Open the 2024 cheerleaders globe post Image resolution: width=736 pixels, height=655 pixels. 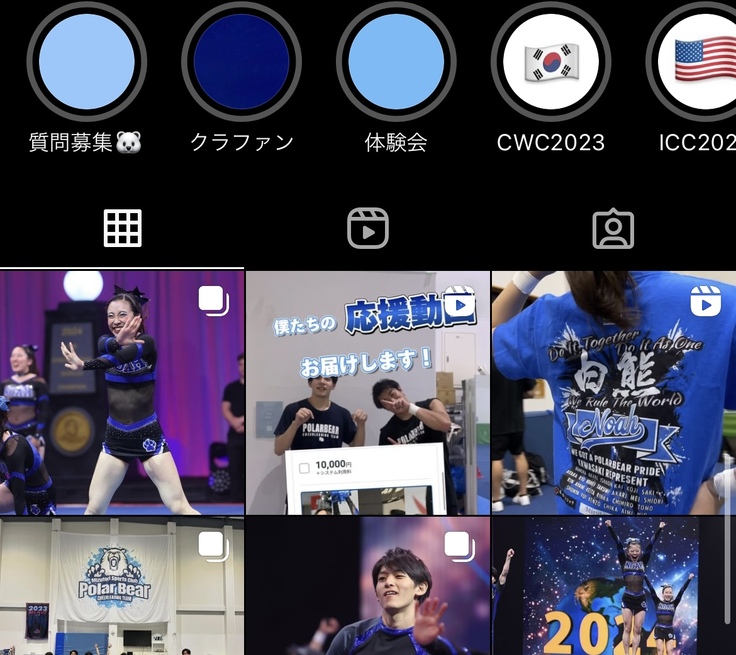(x=613, y=586)
